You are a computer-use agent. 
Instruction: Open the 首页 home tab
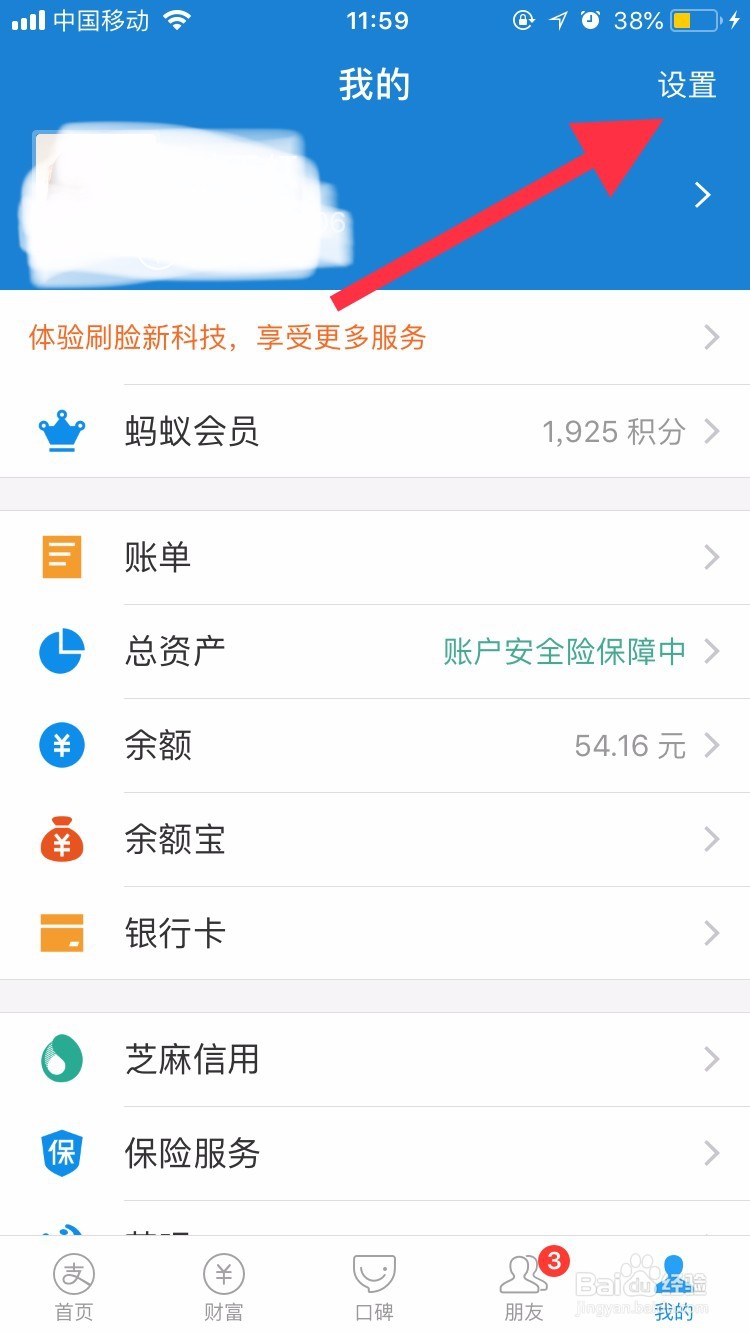(74, 1285)
